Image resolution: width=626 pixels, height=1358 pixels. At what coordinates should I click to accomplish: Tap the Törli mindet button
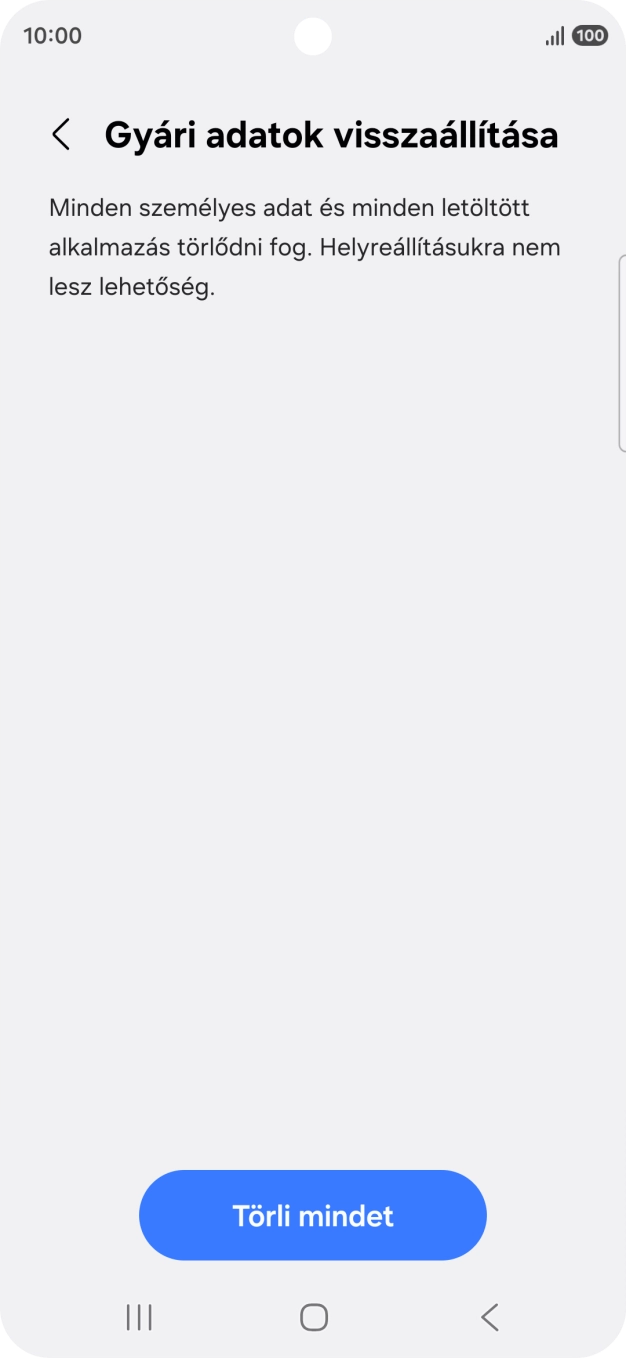[313, 1215]
